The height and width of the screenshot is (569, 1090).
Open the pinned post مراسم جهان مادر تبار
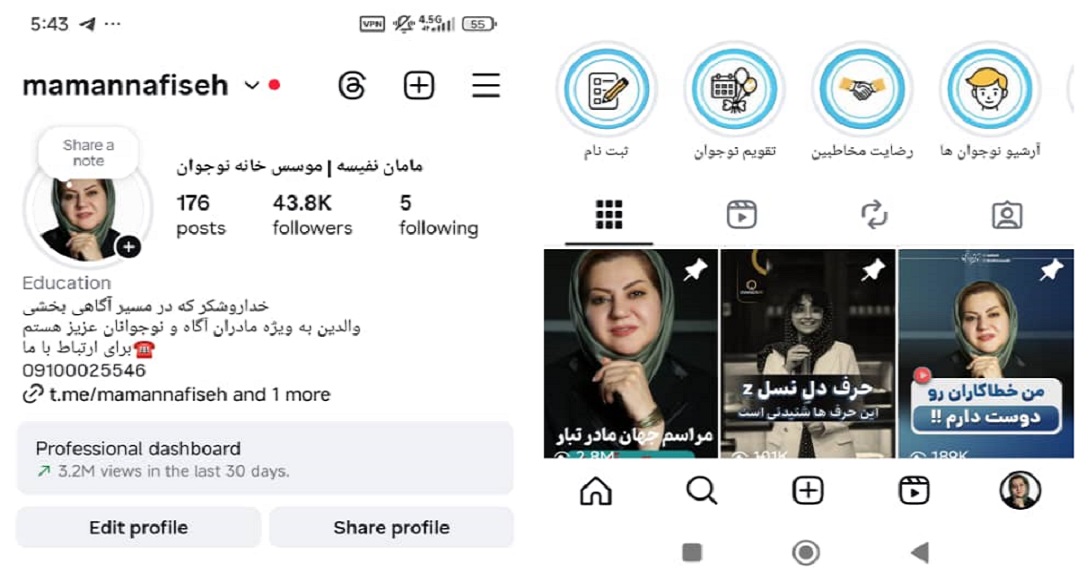631,353
